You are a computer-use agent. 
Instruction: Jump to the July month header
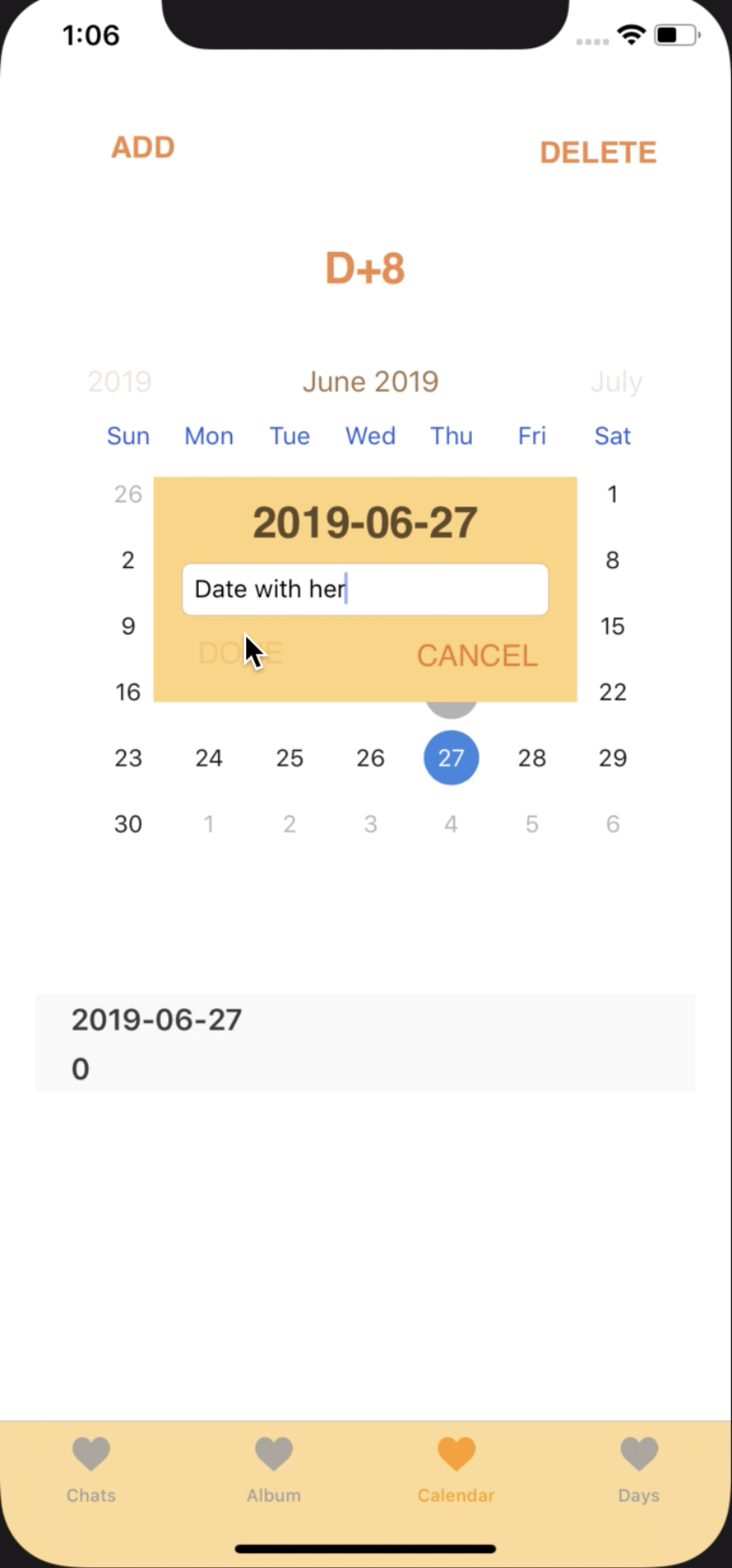(x=616, y=381)
